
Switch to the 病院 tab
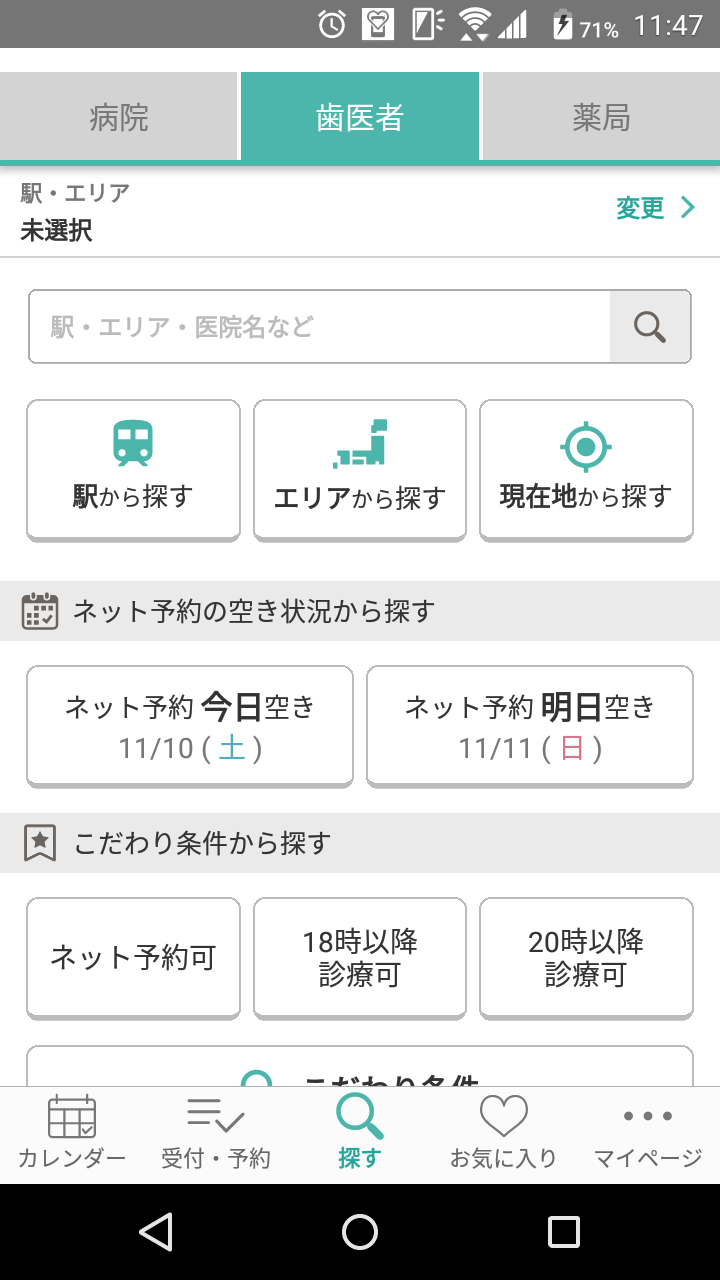coord(119,117)
